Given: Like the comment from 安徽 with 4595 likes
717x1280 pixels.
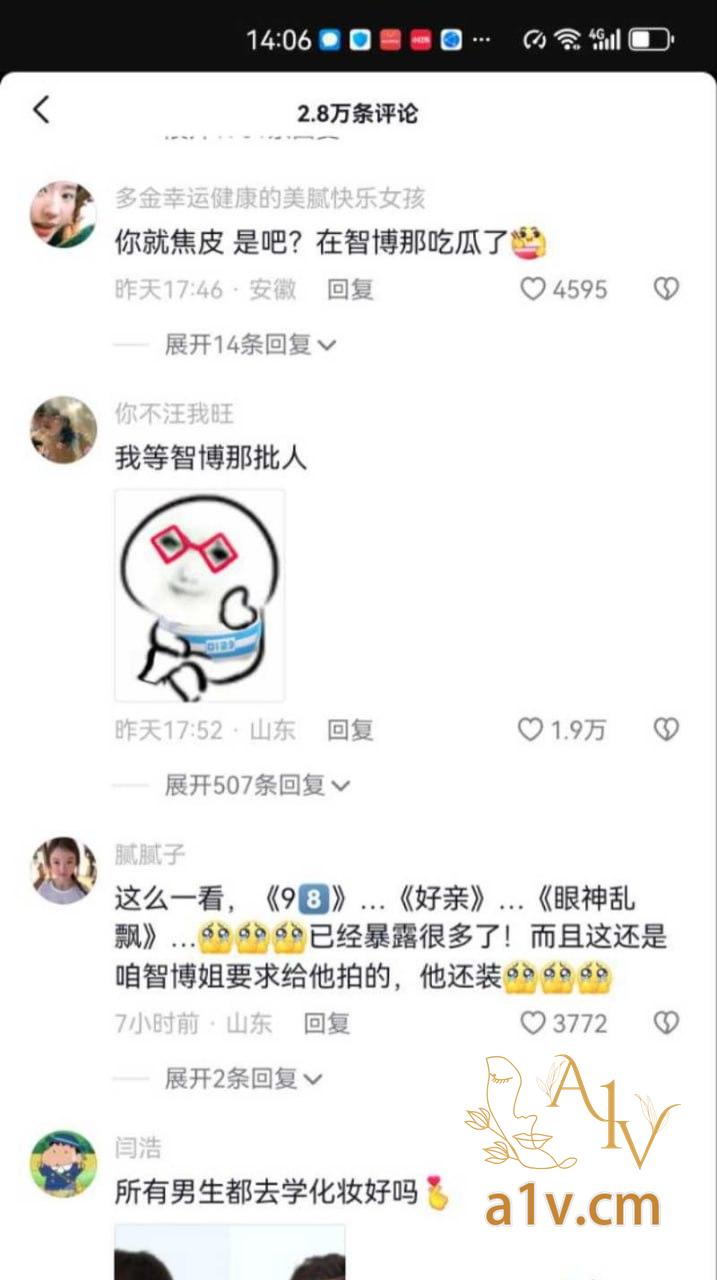Looking at the screenshot, I should point(534,290).
